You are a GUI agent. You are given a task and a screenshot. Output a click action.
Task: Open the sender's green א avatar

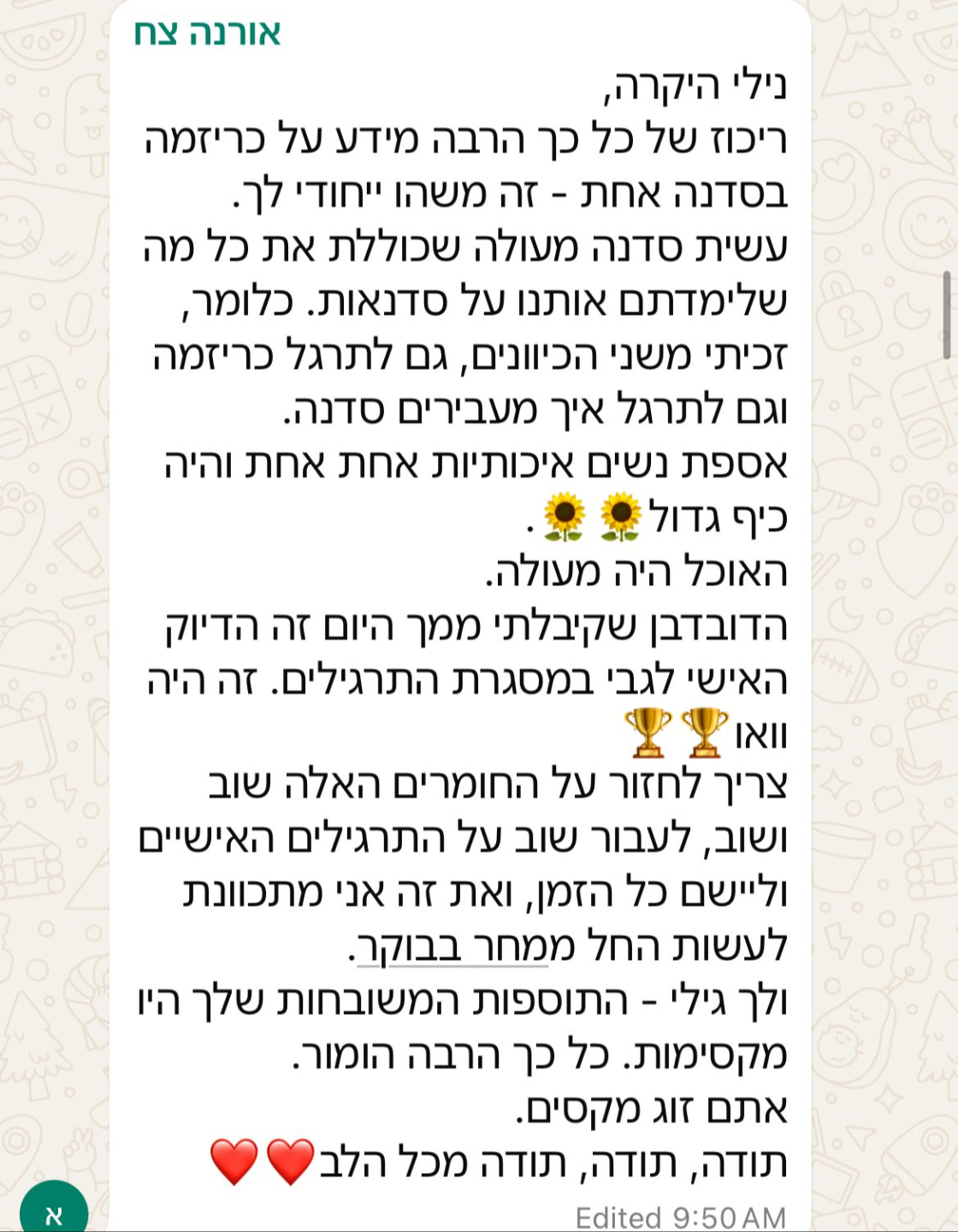[54, 1211]
